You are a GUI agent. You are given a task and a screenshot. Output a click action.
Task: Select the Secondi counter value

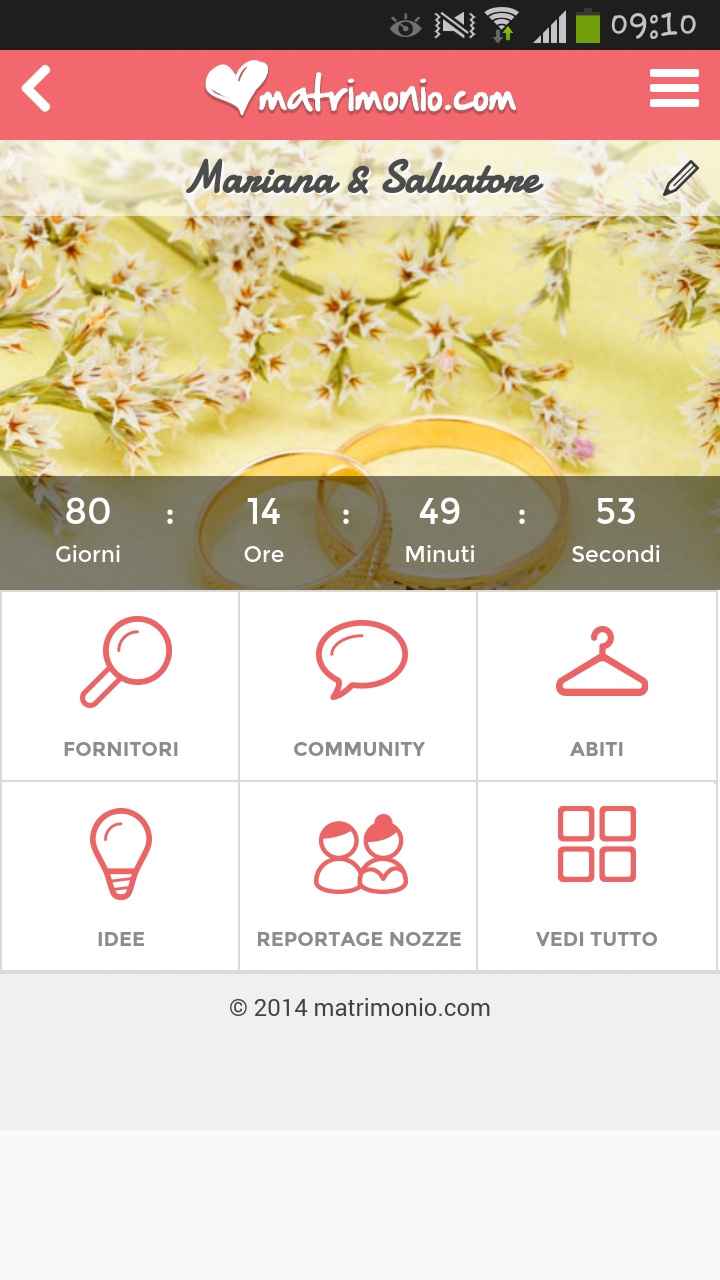coord(617,512)
